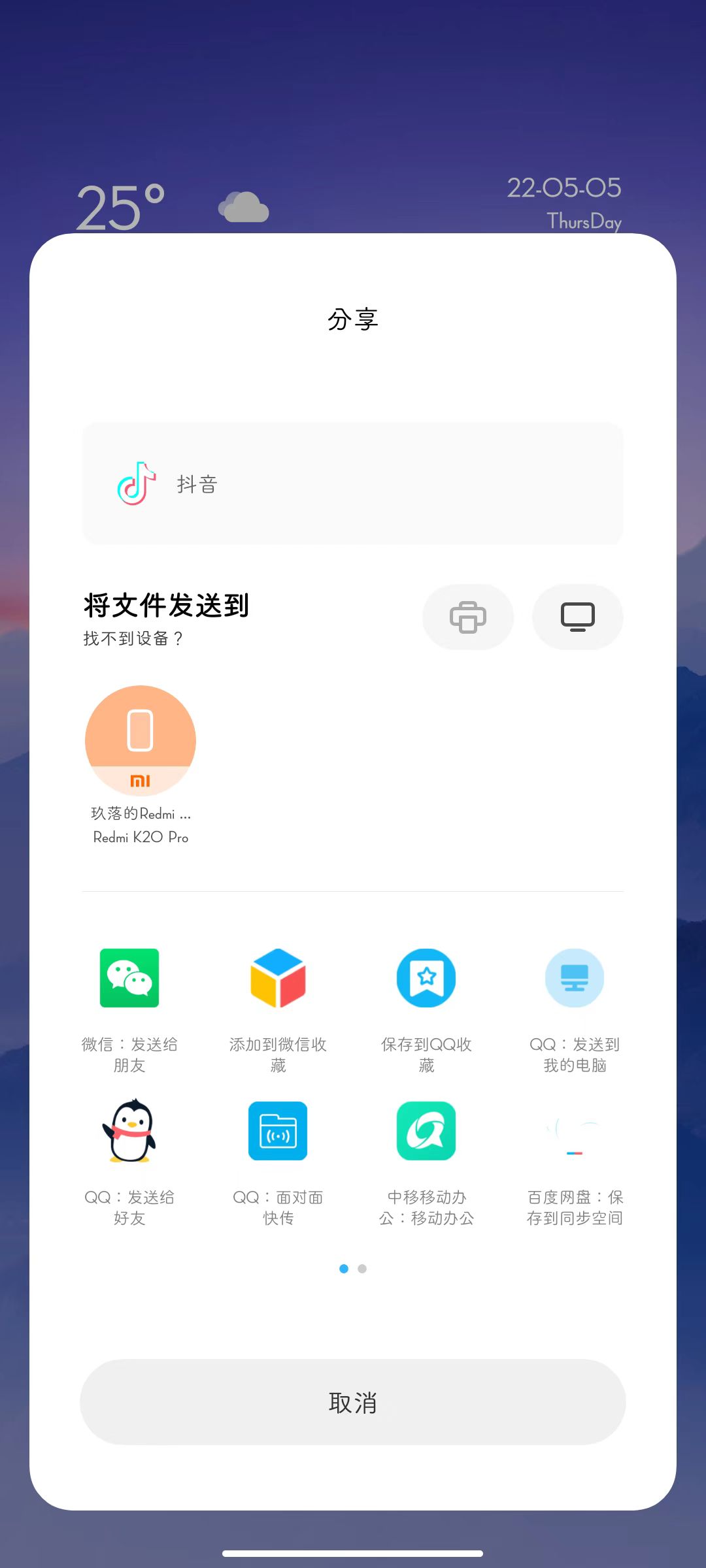Tap the 取消 cancel button
The image size is (706, 1568).
[353, 1402]
